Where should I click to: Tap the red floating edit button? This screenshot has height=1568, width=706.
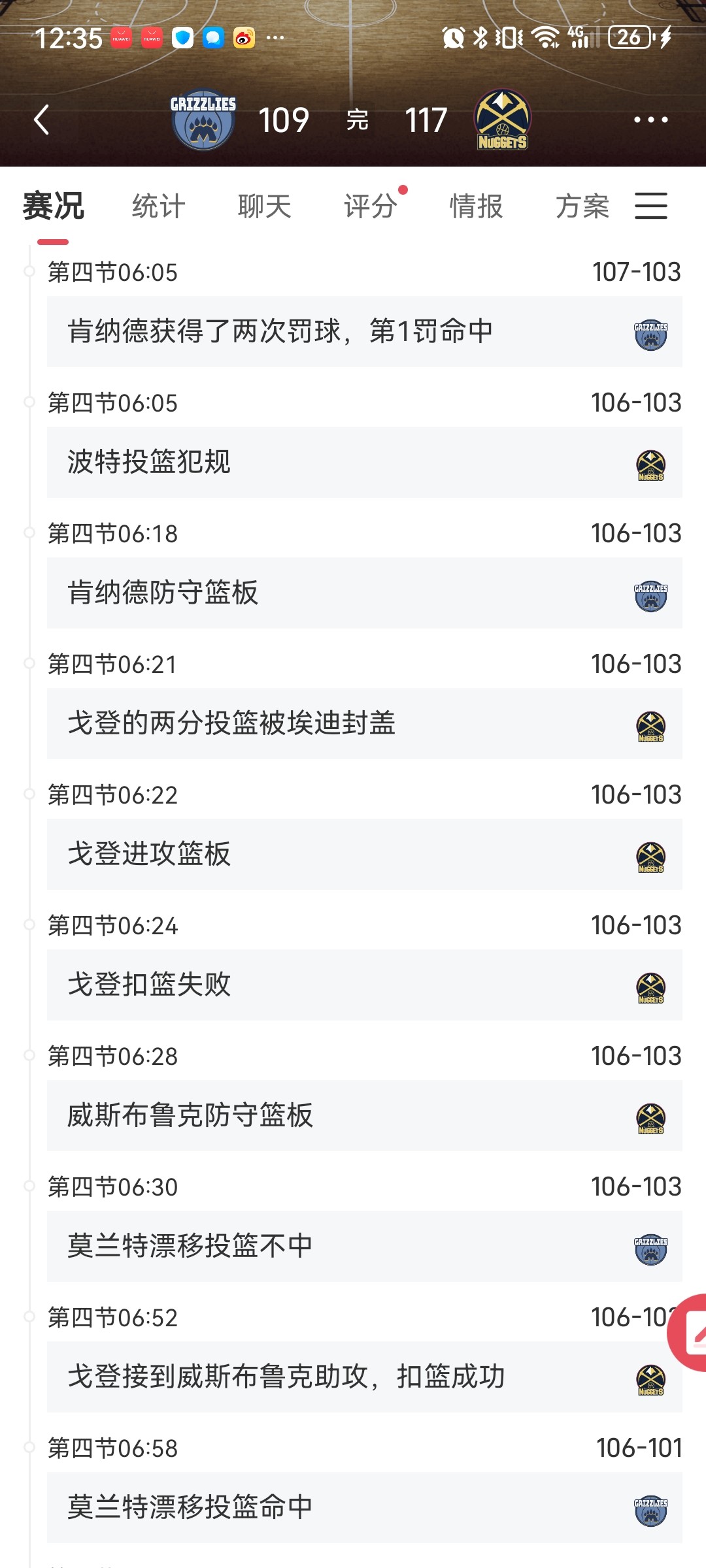point(690,1333)
